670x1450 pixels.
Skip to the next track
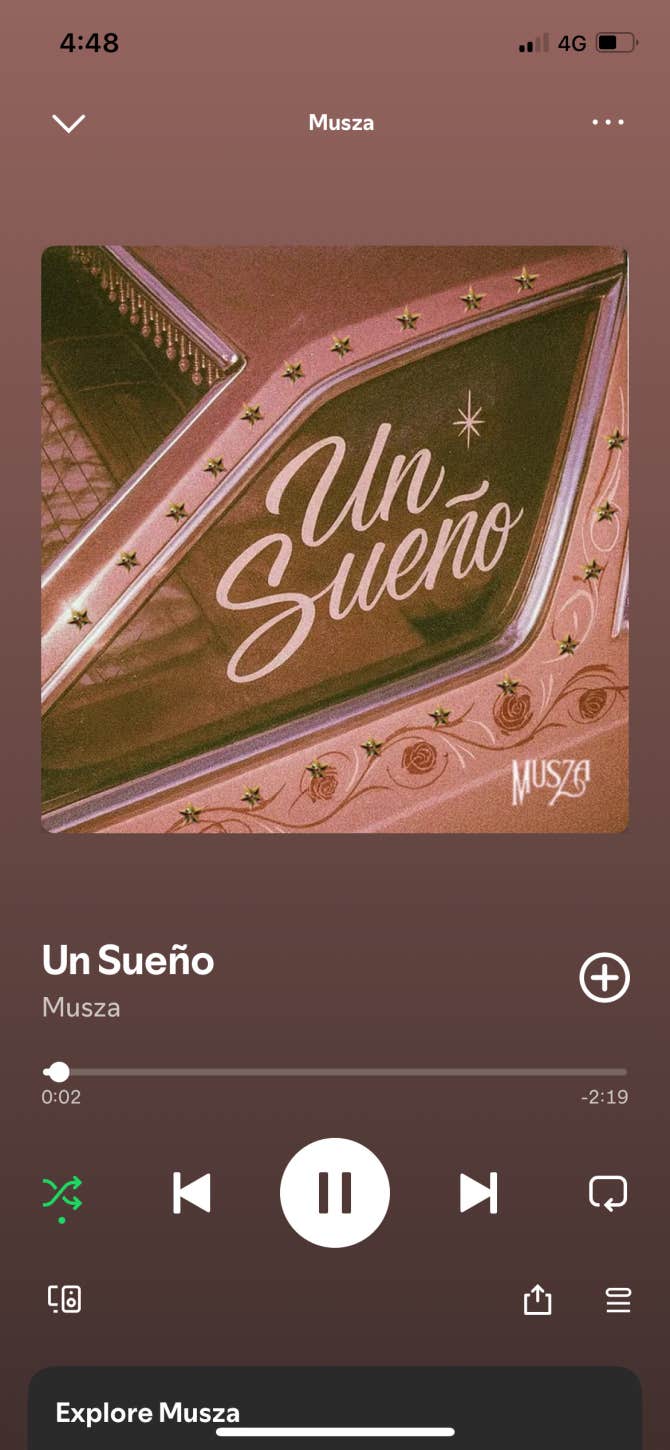(478, 1193)
